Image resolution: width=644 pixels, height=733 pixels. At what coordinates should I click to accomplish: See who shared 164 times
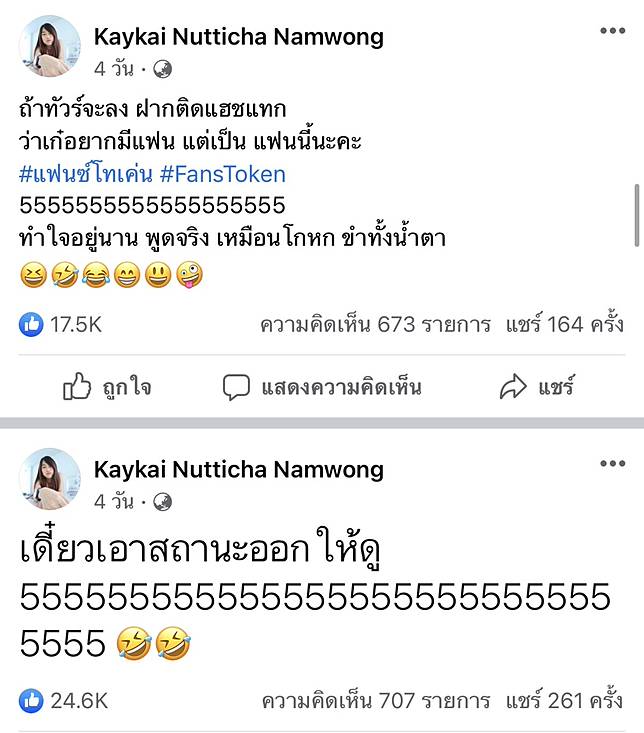pyautogui.click(x=564, y=324)
